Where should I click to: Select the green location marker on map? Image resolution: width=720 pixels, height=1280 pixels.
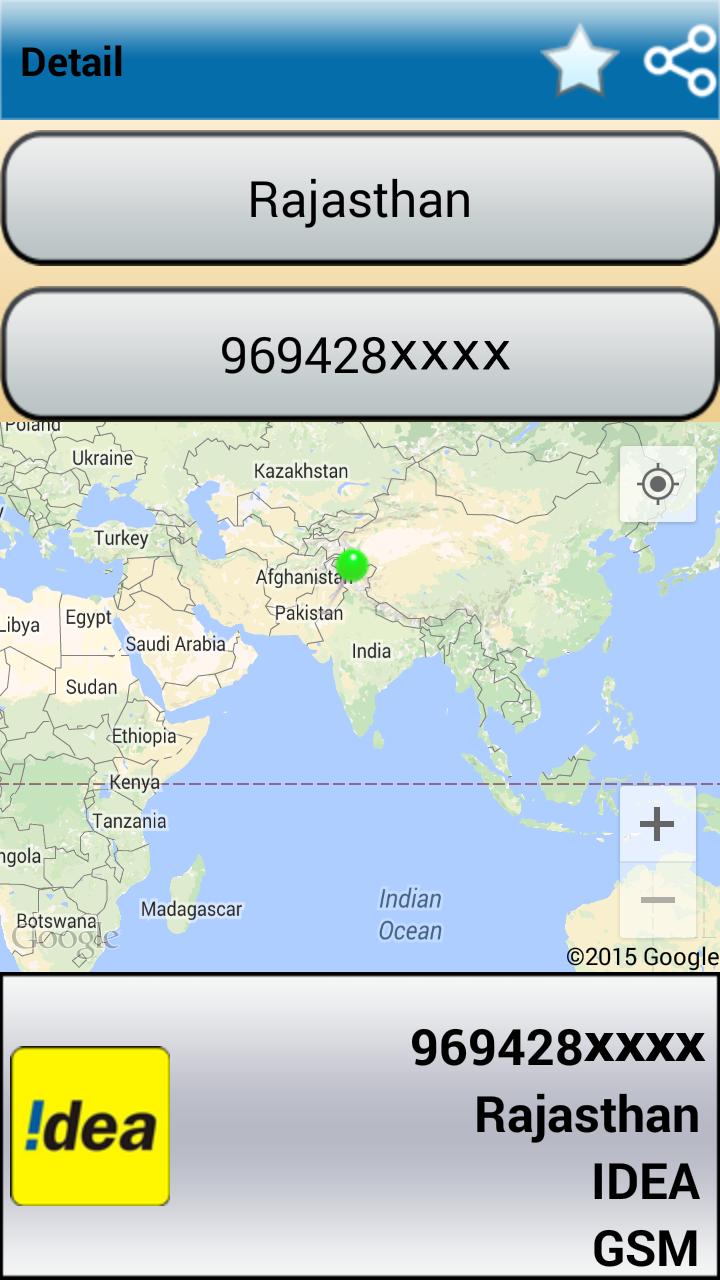[x=352, y=565]
